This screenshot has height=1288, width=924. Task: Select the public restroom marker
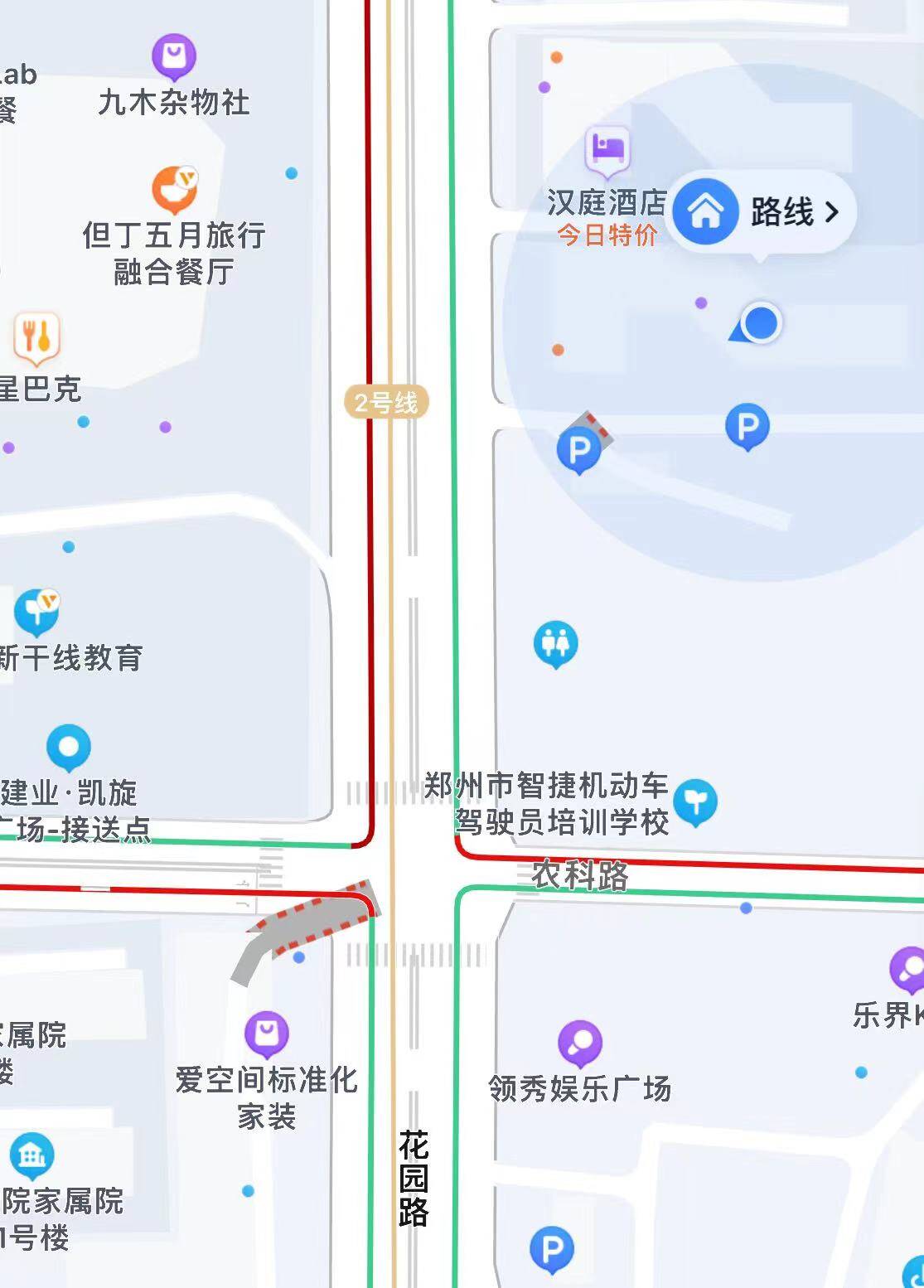555,643
